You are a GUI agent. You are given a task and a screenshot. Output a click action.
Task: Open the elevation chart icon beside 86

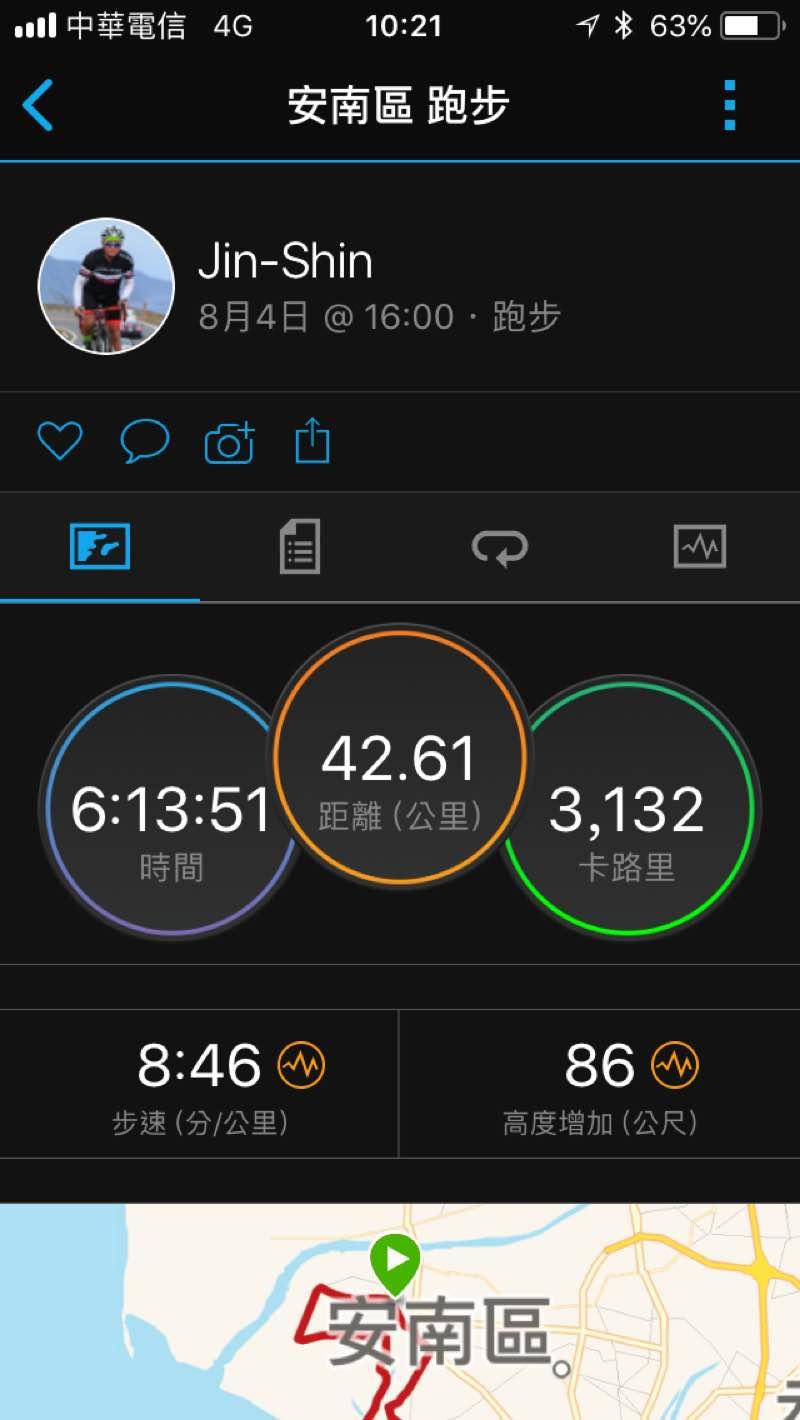(x=675, y=1066)
